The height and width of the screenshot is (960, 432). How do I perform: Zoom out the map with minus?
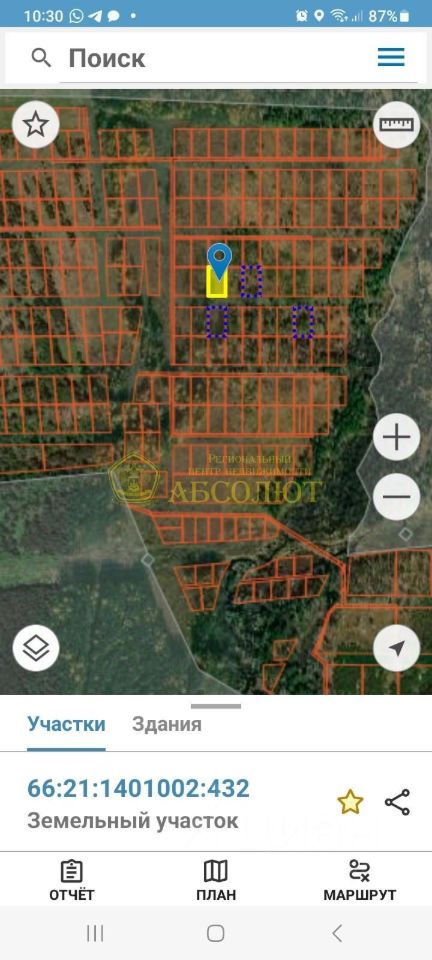397,497
